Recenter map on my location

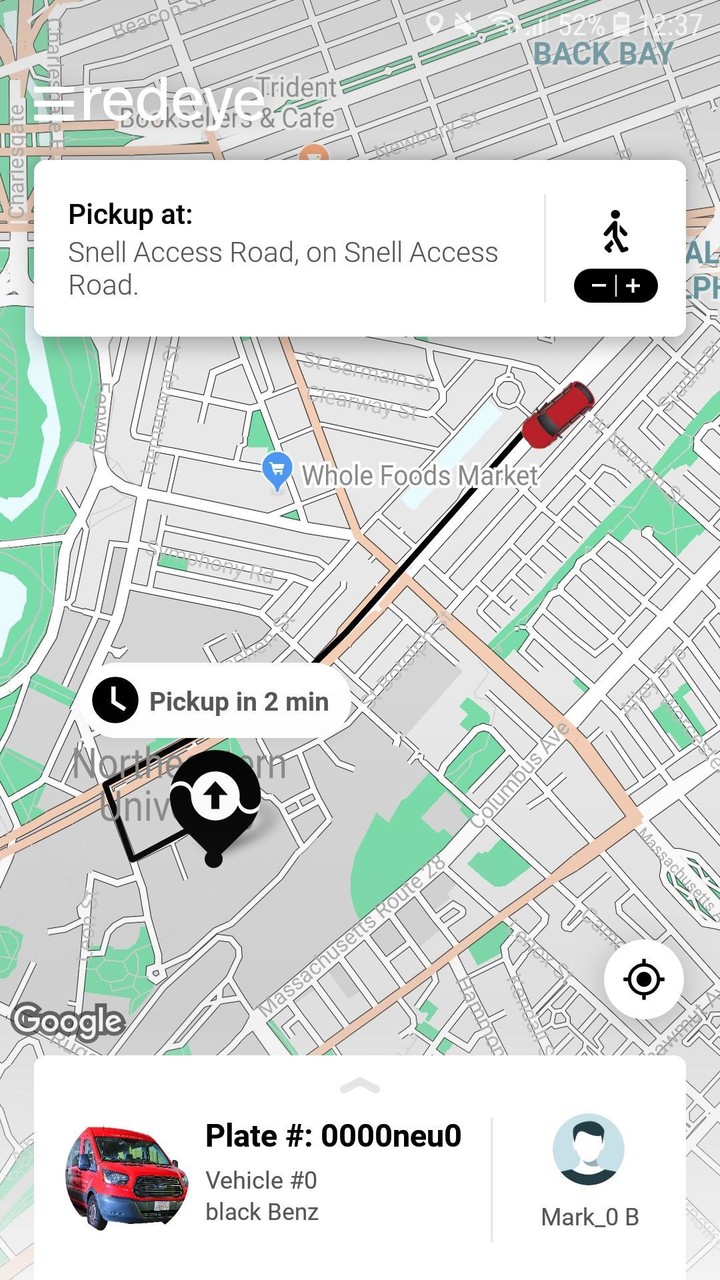pos(643,979)
